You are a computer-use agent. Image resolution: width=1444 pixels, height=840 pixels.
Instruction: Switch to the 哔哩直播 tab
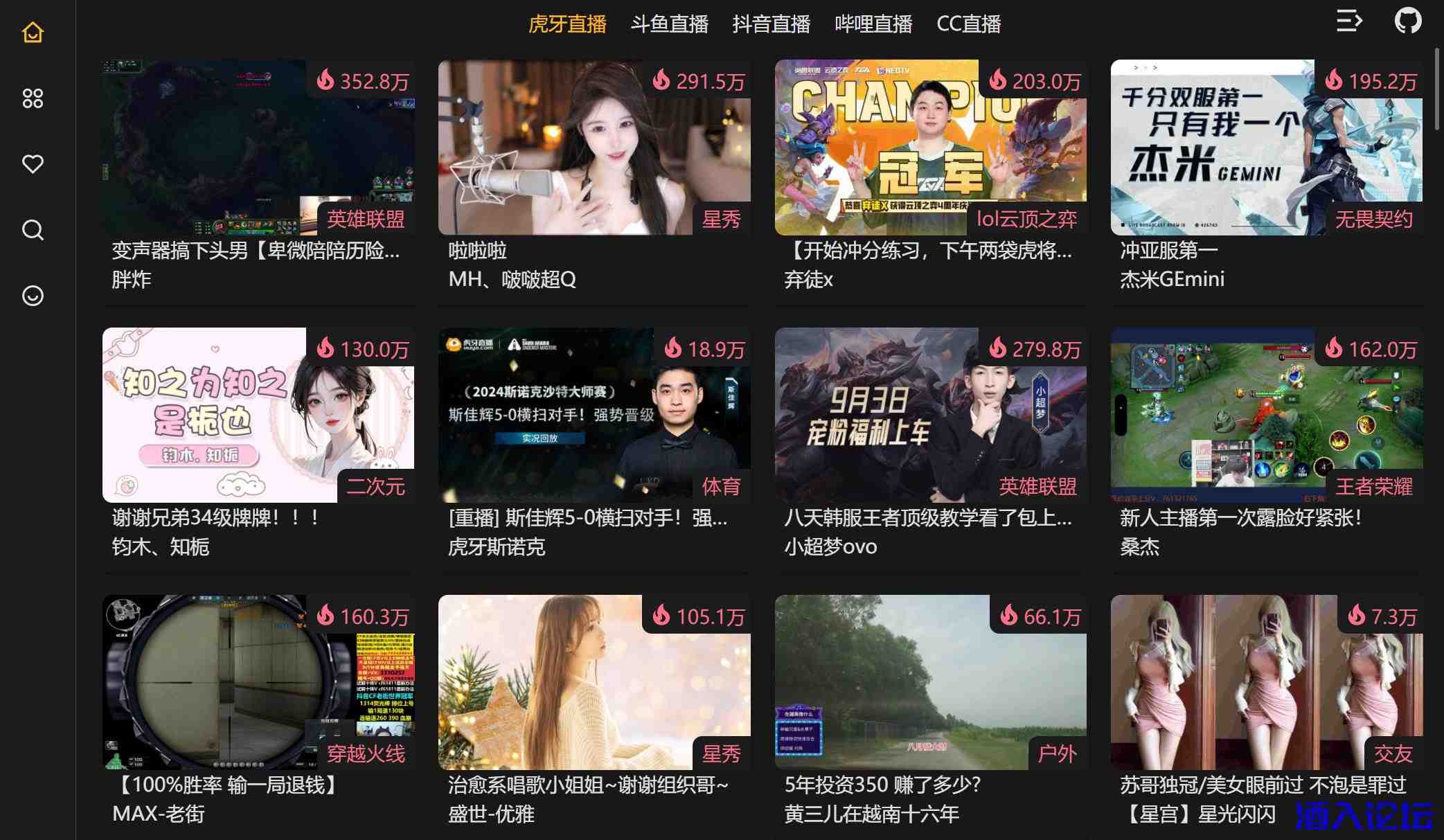873,24
